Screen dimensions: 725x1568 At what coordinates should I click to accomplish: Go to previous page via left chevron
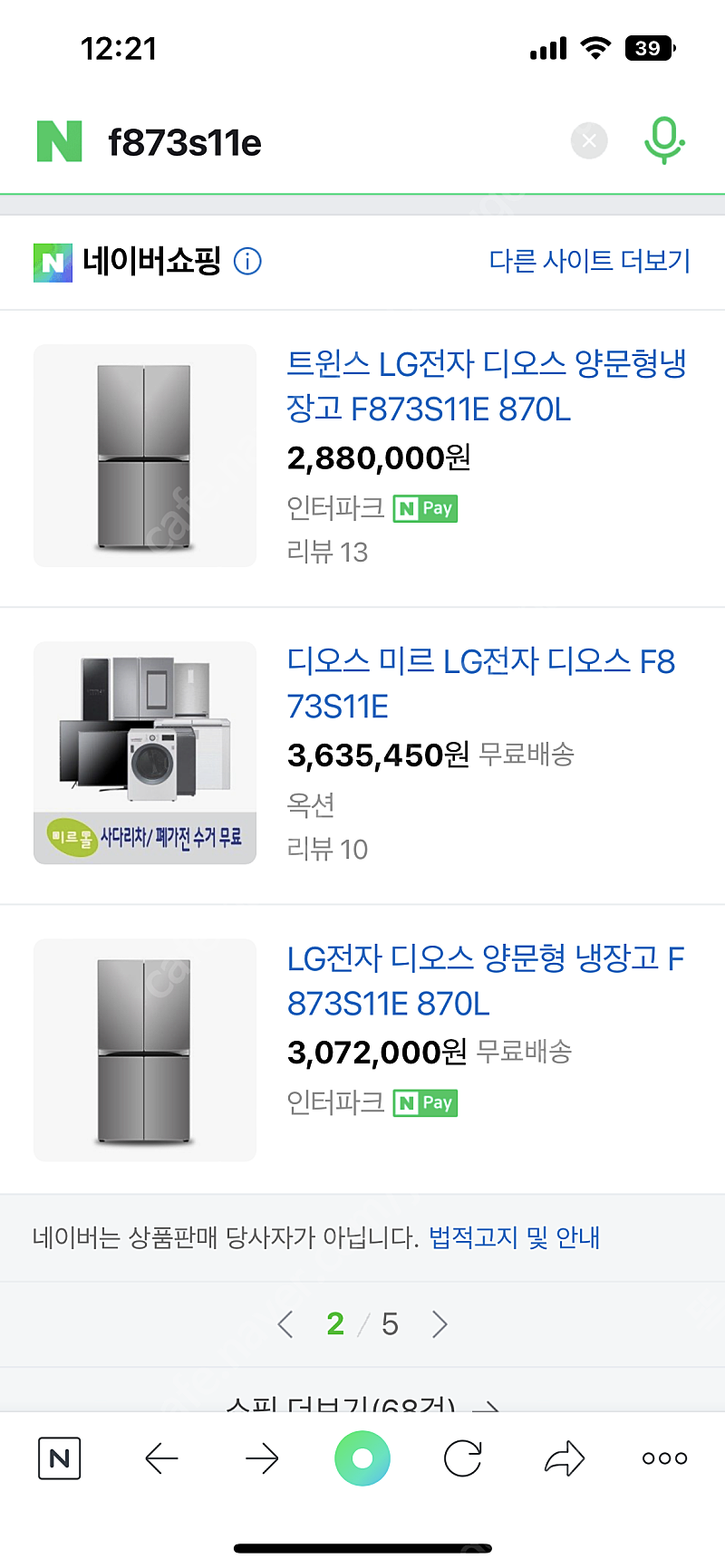pos(285,1323)
